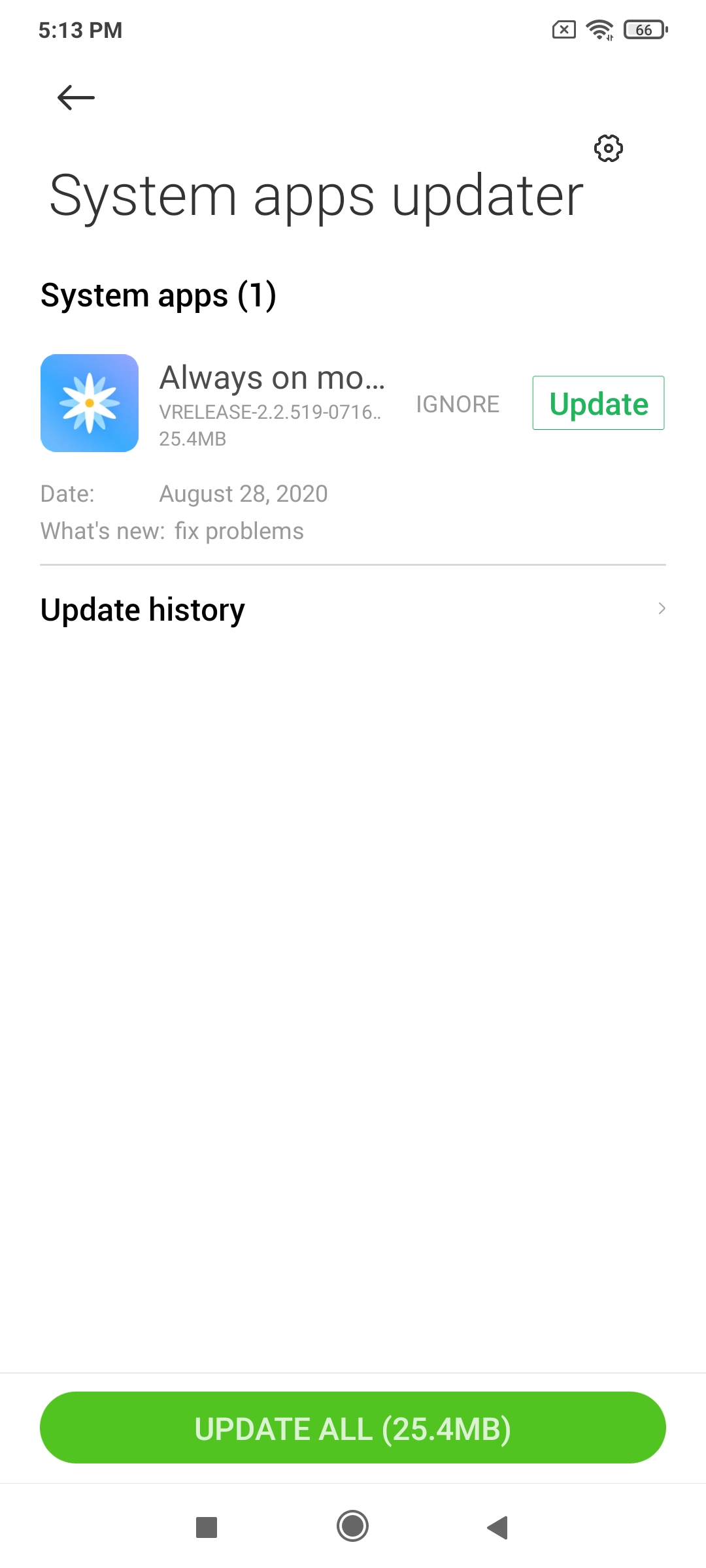
Task: Update the Always on display app
Action: pyautogui.click(x=598, y=403)
